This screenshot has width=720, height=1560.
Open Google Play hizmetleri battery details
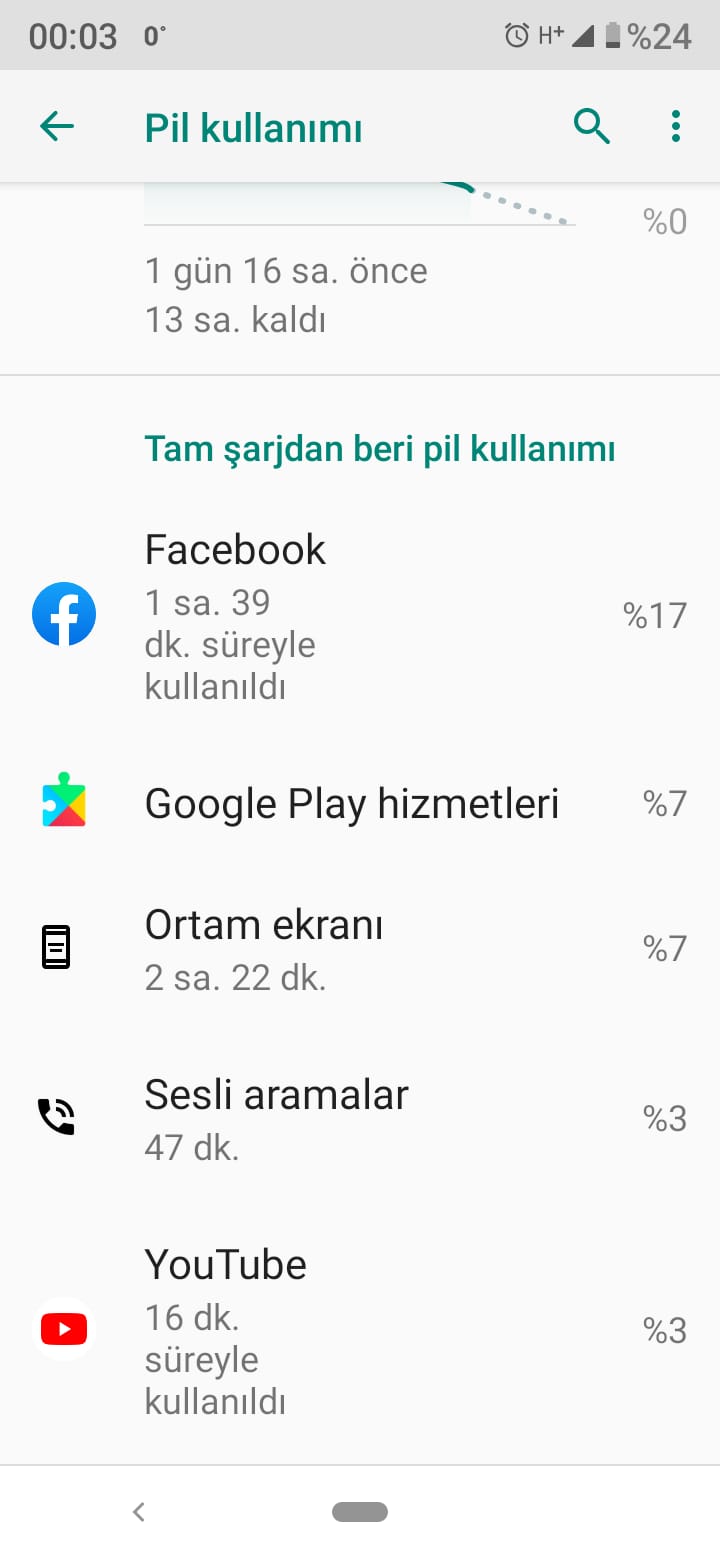point(360,804)
